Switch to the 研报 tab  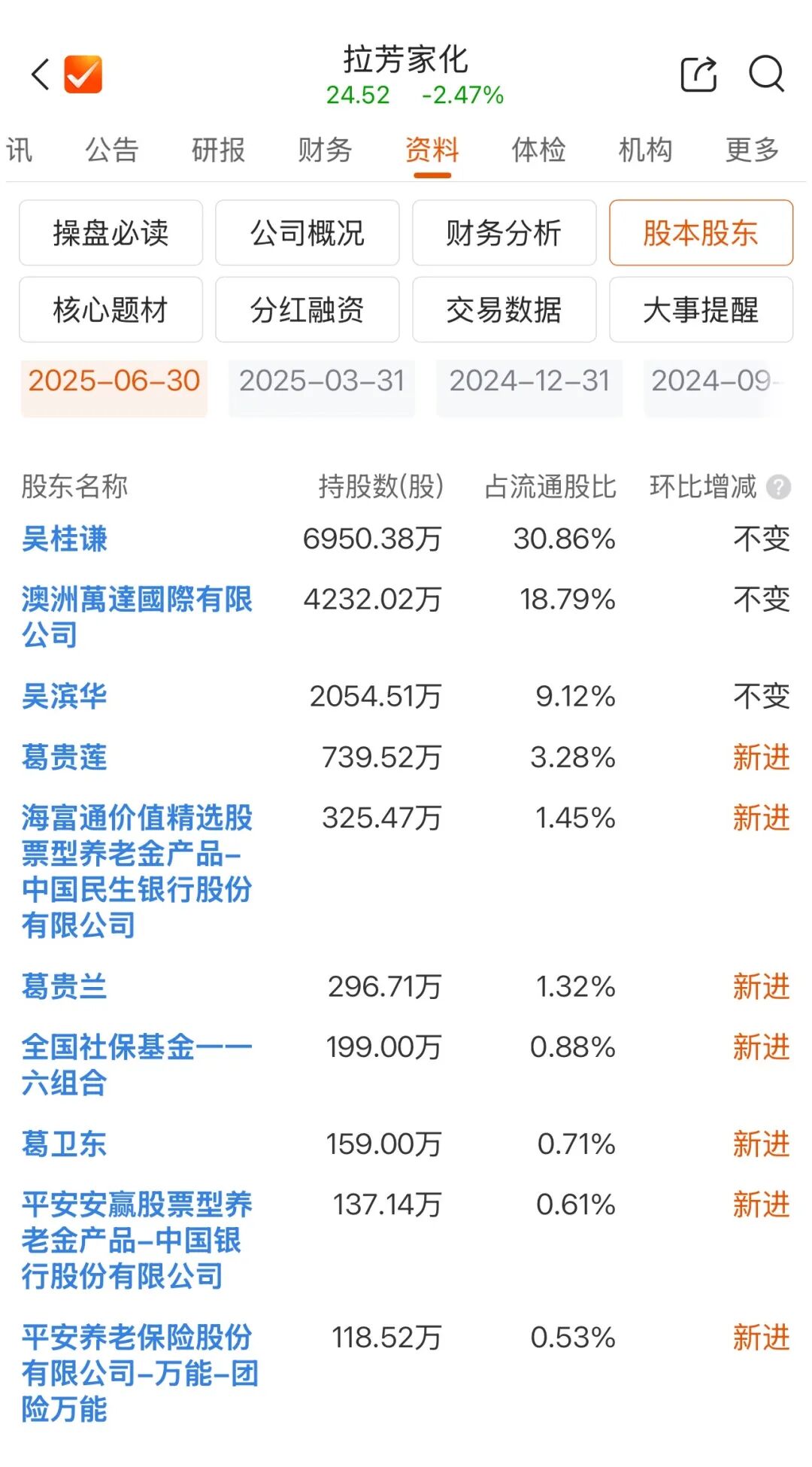pos(218,150)
